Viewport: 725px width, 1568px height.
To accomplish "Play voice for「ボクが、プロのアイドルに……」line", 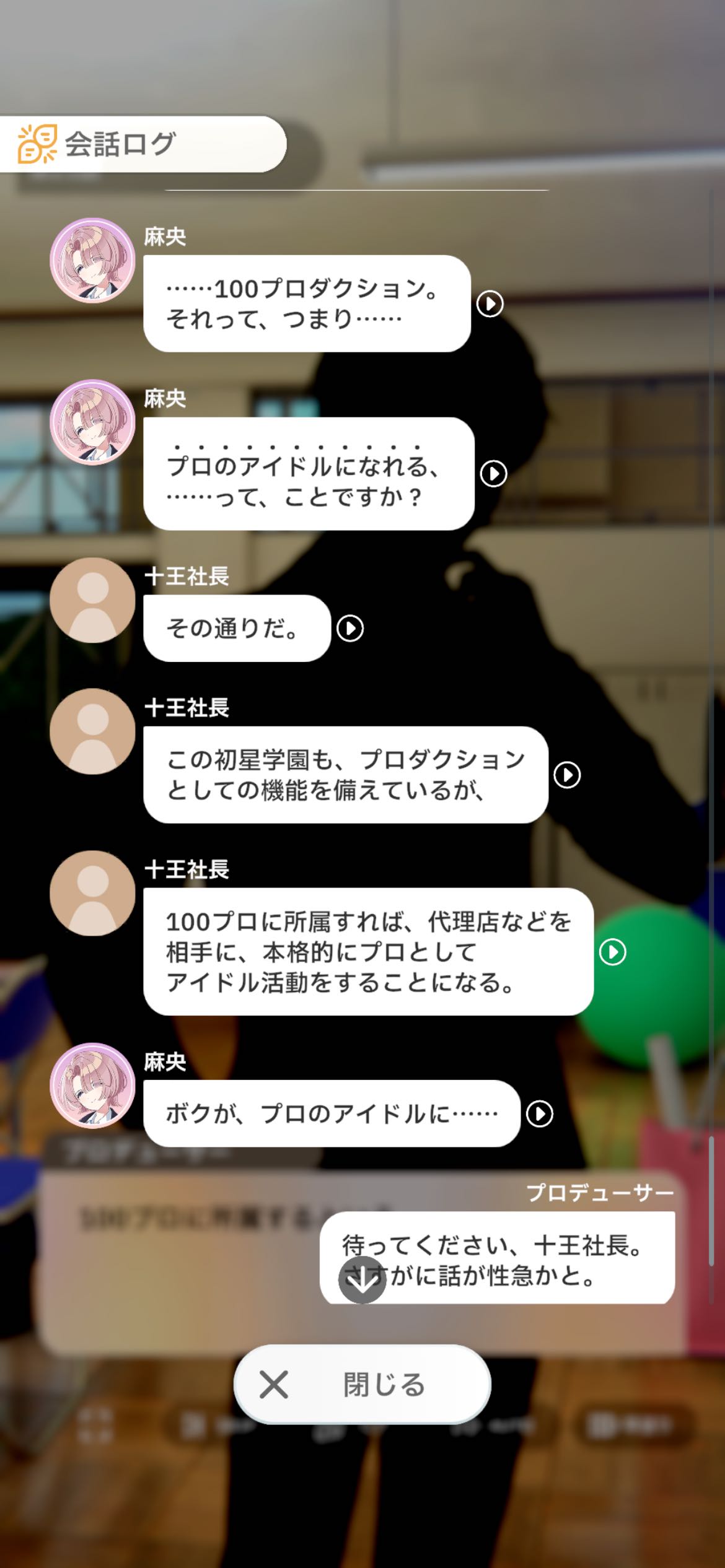I will [x=539, y=1113].
